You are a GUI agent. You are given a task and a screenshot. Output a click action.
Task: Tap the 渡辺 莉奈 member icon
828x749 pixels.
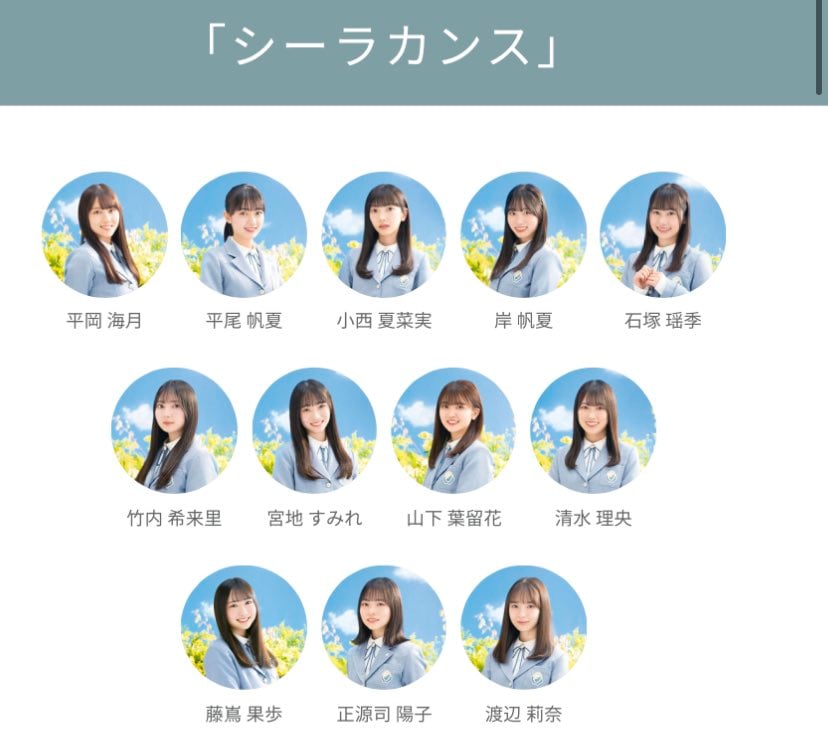523,627
